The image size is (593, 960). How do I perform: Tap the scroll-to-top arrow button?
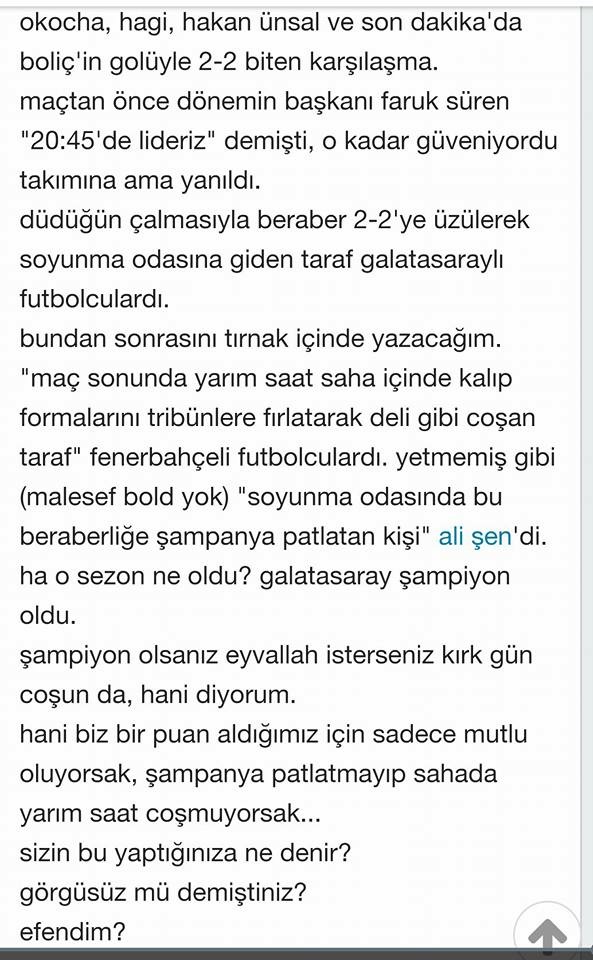547,933
